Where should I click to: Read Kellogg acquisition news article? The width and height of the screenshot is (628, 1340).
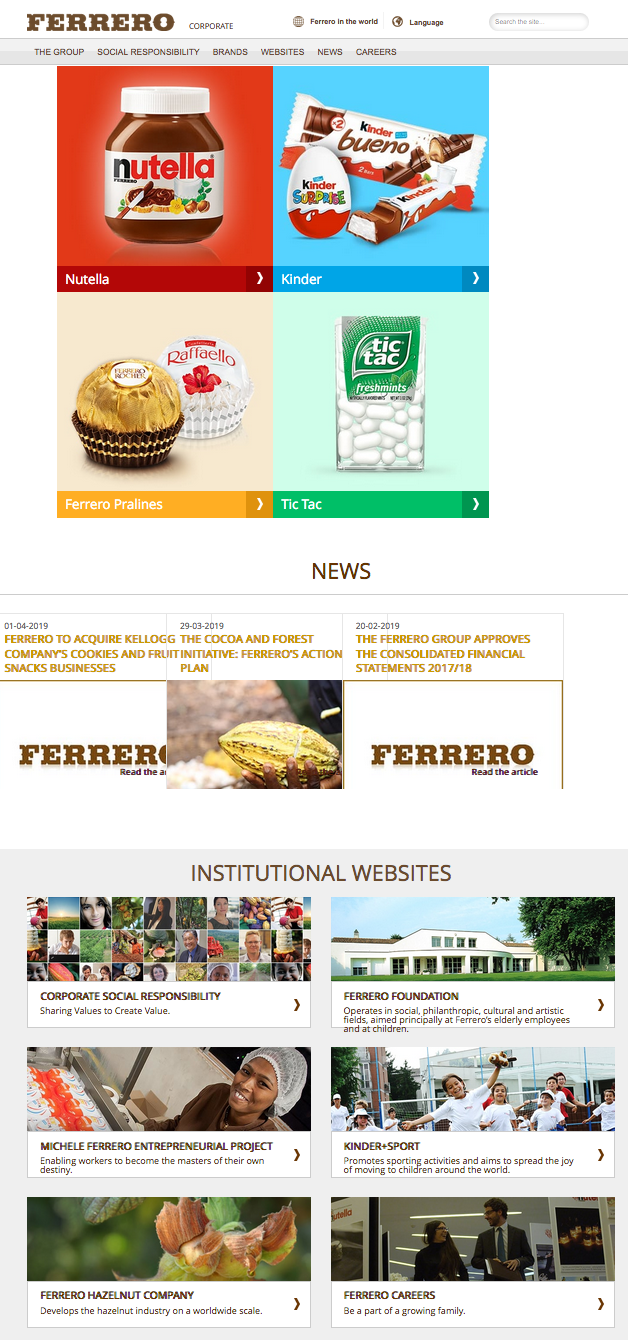(86, 654)
